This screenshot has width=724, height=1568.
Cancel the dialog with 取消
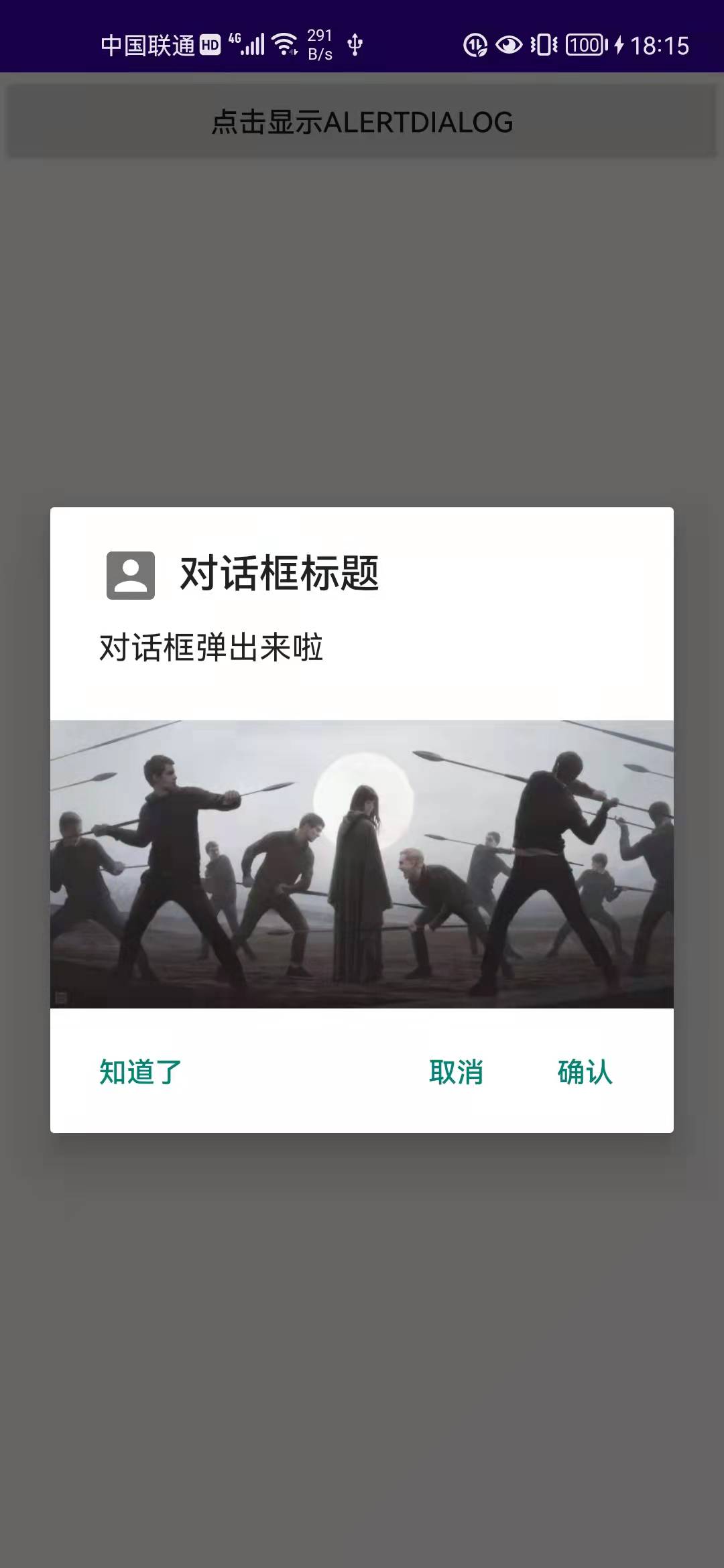pos(456,1071)
